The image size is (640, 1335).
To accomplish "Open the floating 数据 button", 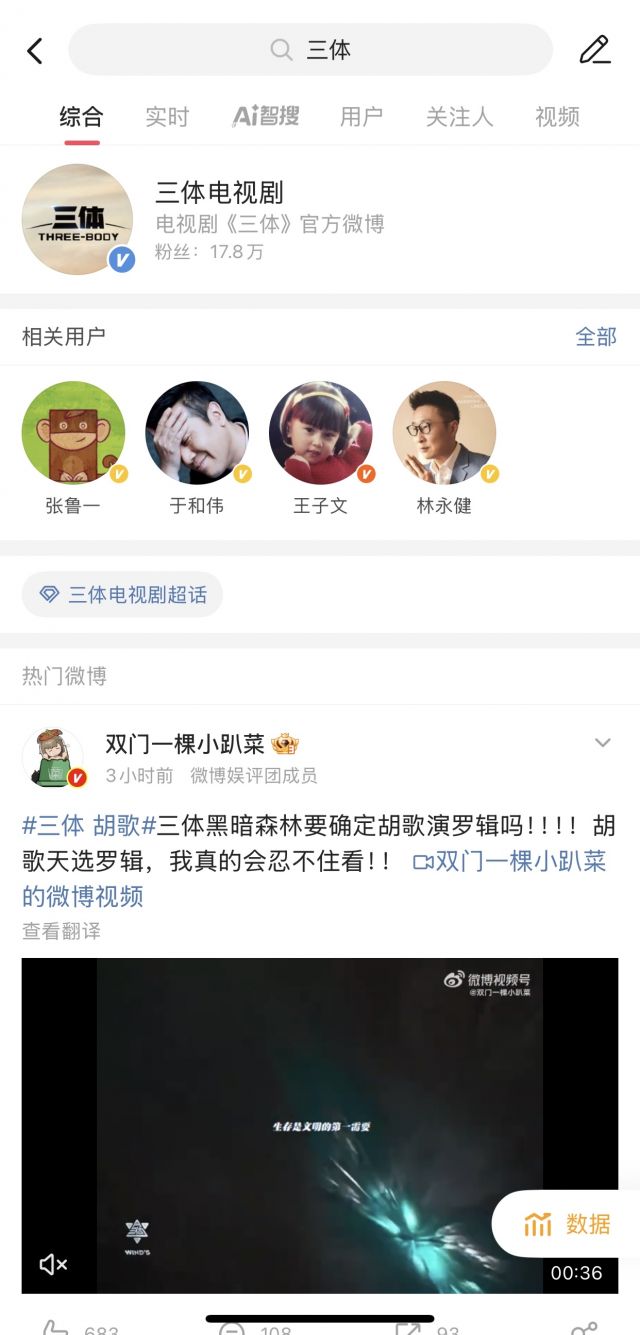I will (x=568, y=1224).
